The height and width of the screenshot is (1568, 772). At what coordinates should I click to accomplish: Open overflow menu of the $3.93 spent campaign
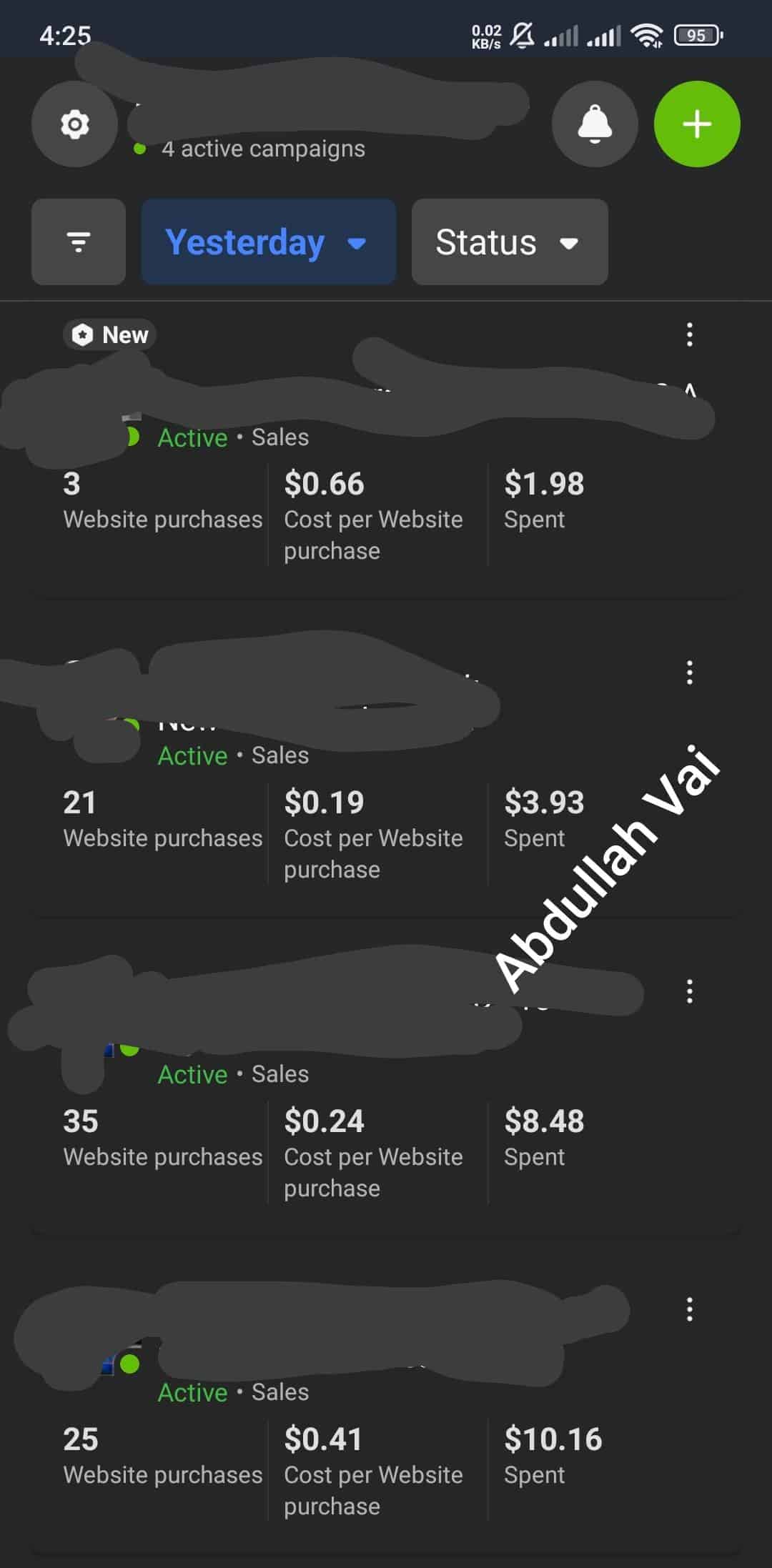point(690,673)
